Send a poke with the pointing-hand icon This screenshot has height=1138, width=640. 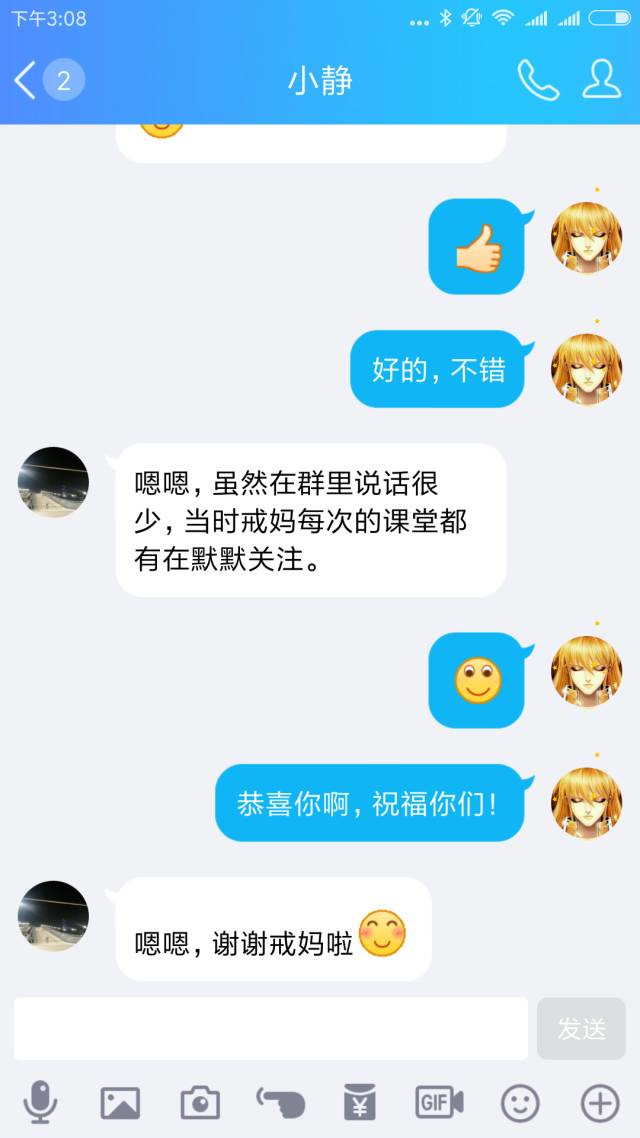[x=280, y=1103]
